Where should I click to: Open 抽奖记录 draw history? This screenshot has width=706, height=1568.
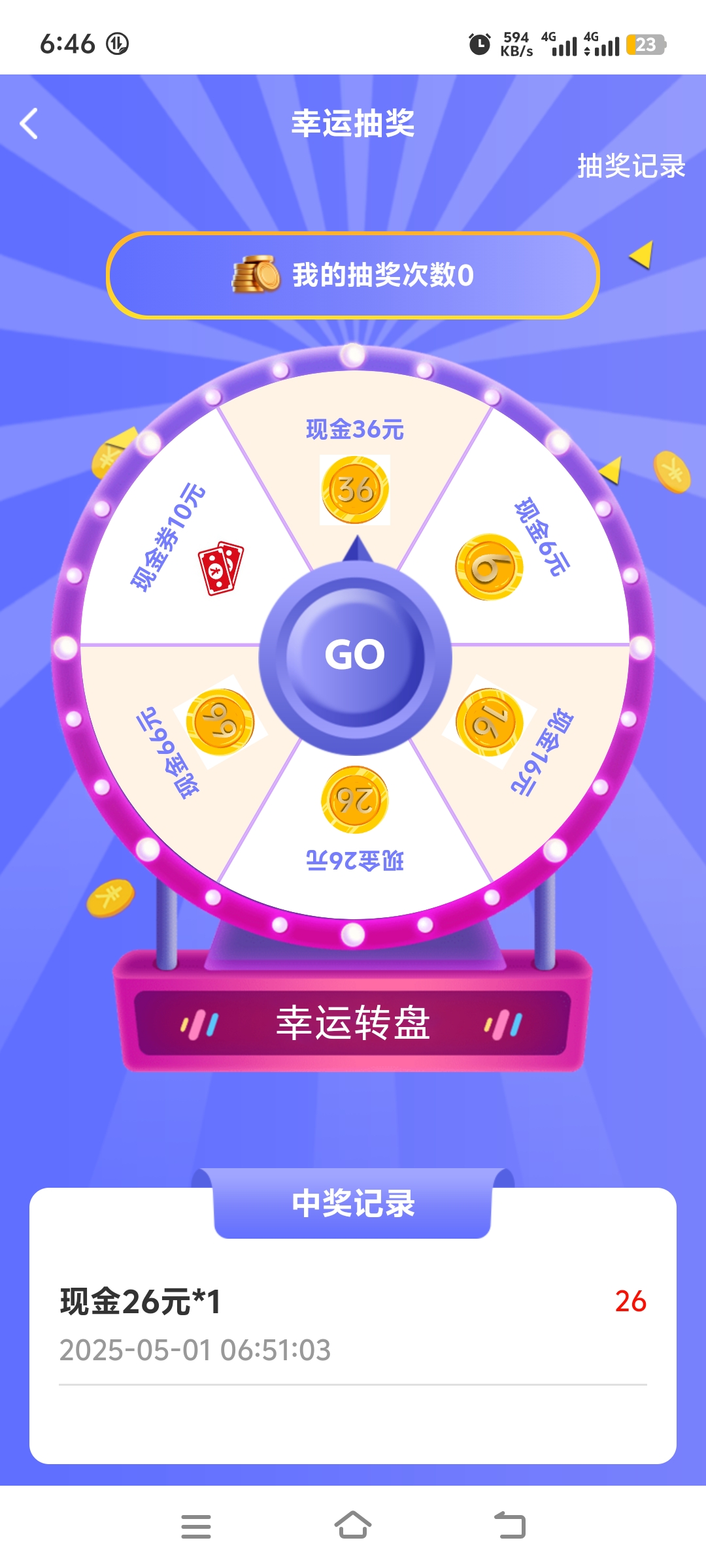(x=631, y=166)
